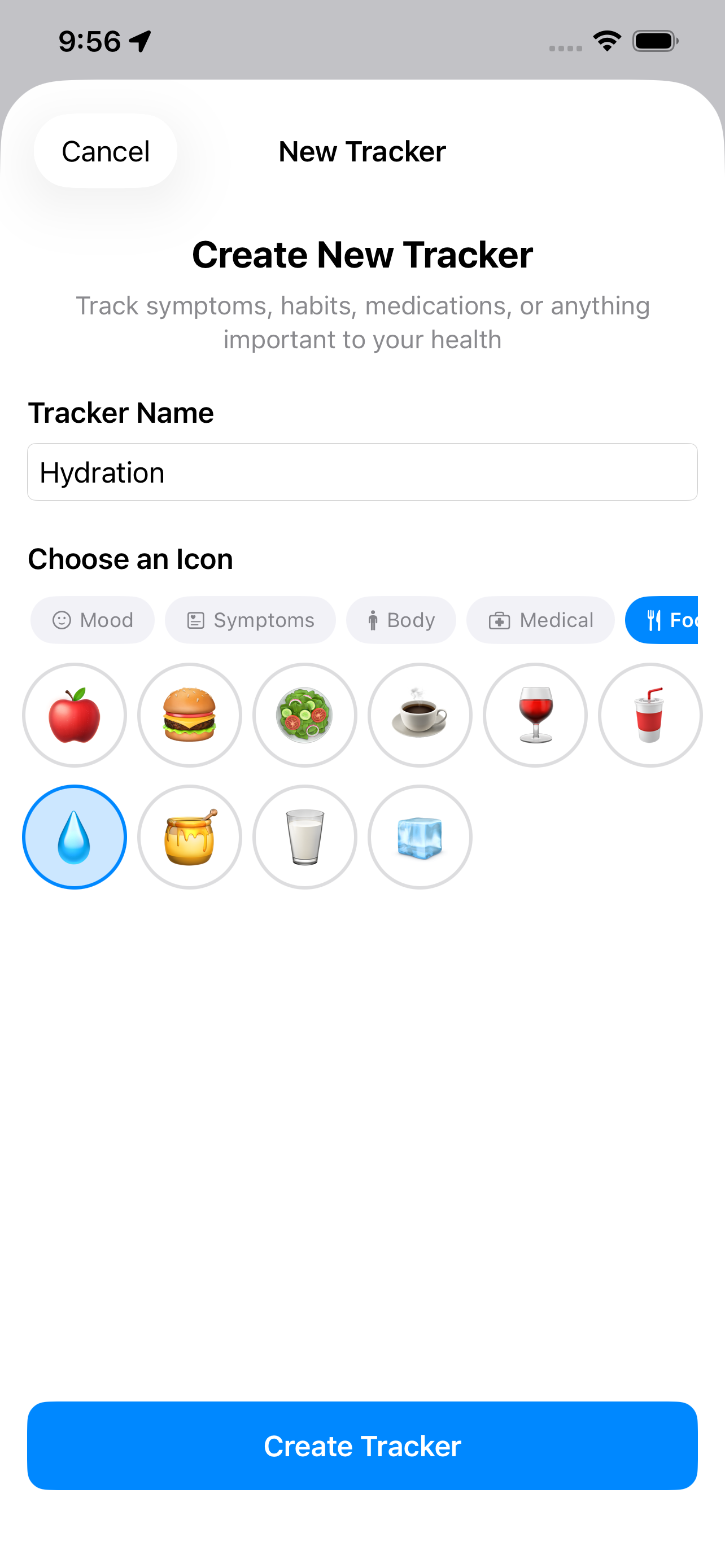Switch to the Mood category
The width and height of the screenshot is (725, 1568).
pyautogui.click(x=92, y=620)
